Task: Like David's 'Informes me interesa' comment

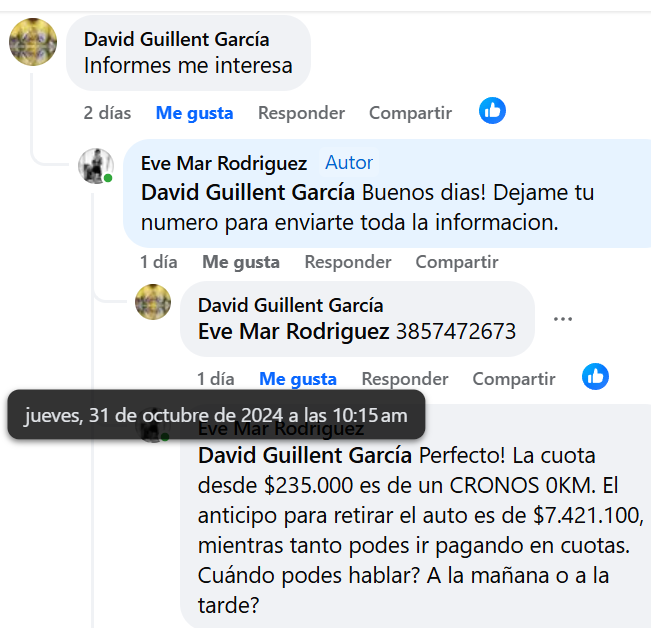Action: [194, 113]
